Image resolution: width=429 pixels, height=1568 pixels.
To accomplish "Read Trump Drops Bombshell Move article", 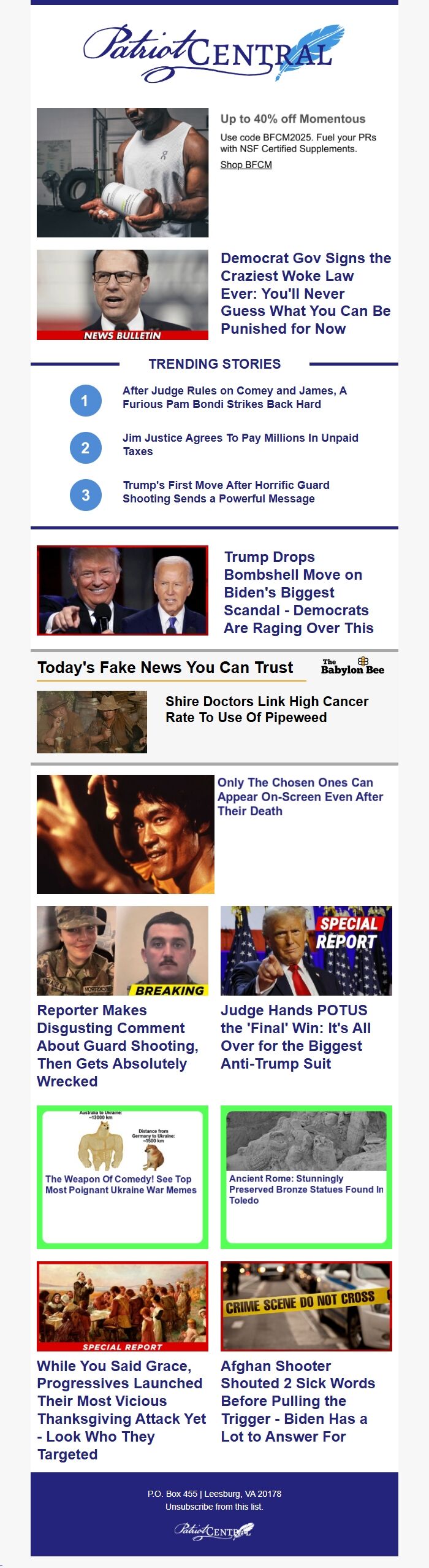I will point(298,593).
